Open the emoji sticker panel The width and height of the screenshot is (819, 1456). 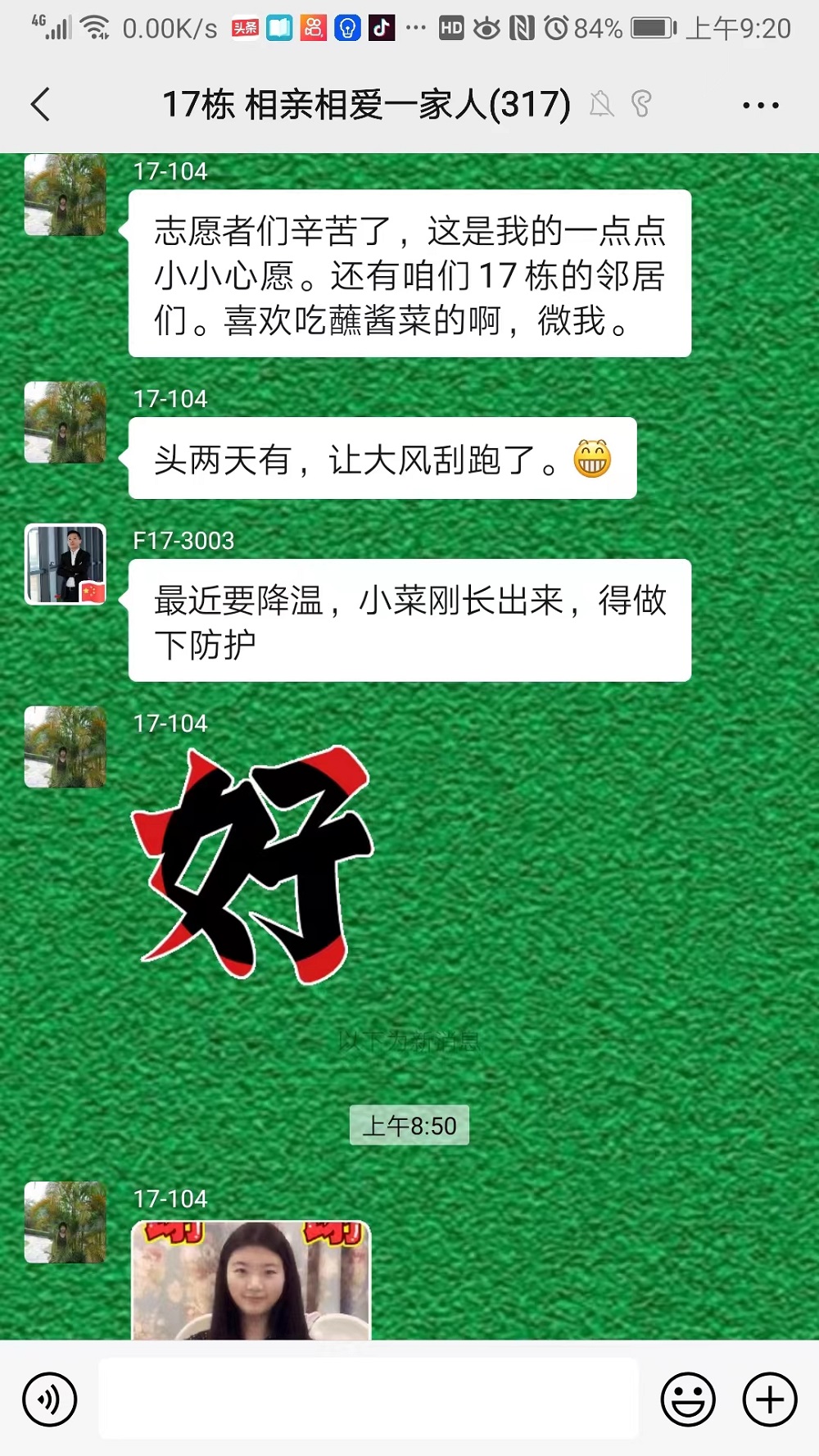point(688,1399)
